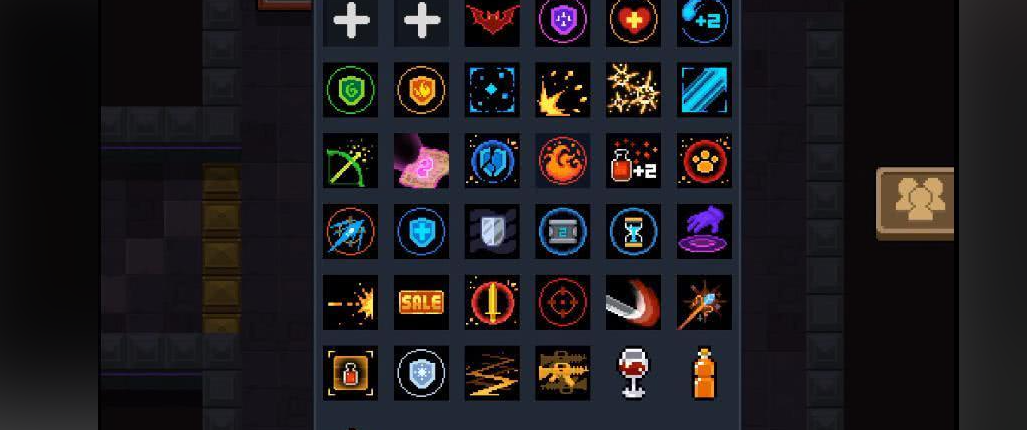
Task: Open the multiplayer friends button
Action: pos(917,203)
